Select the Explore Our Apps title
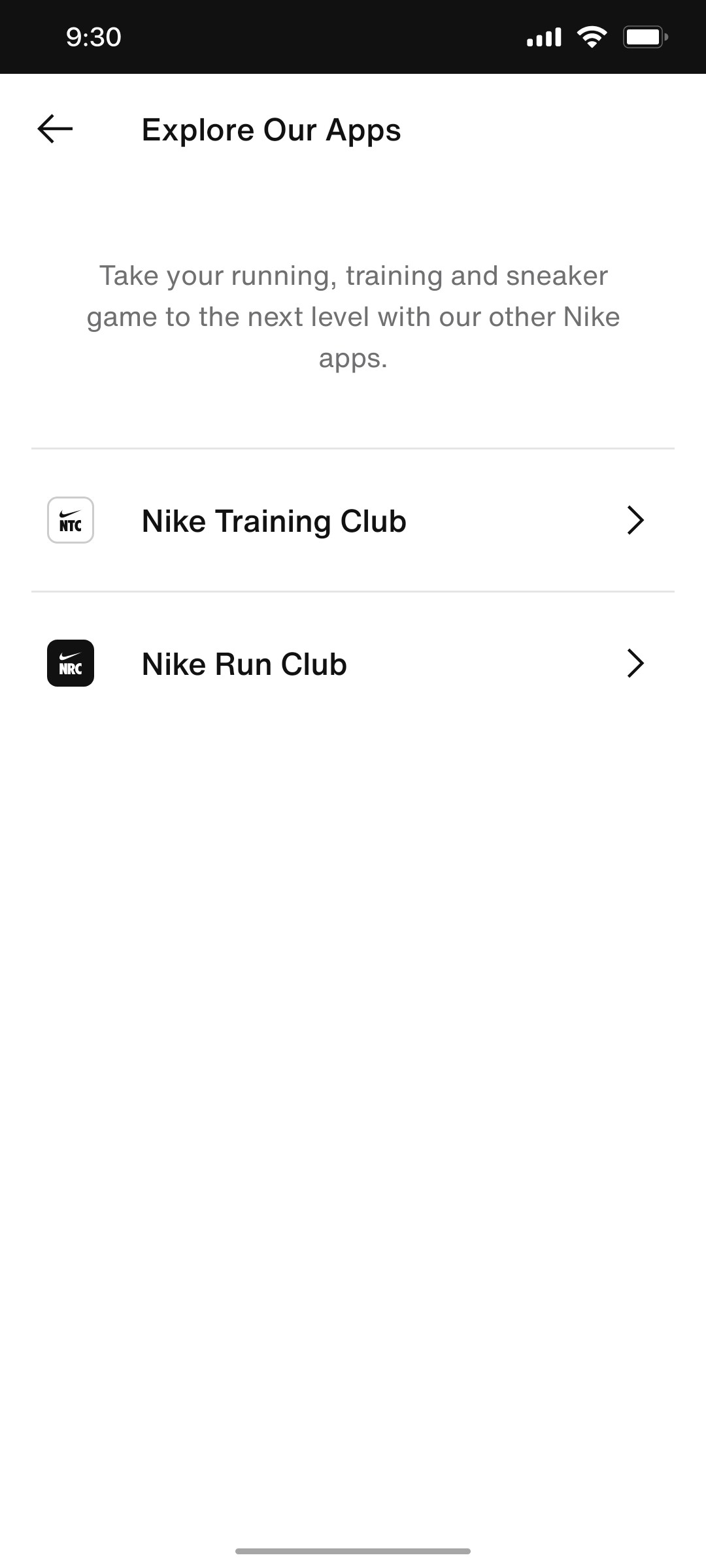The width and height of the screenshot is (706, 1568). click(x=271, y=129)
